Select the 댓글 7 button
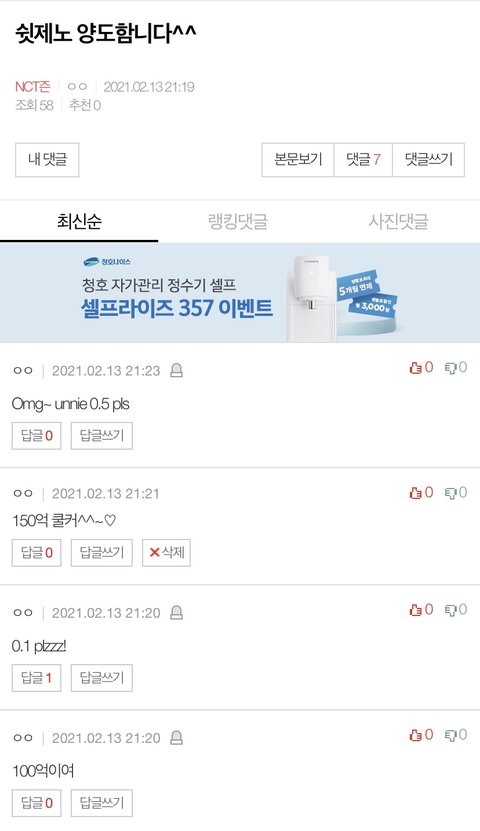Viewport: 480px width, 831px height. click(363, 160)
